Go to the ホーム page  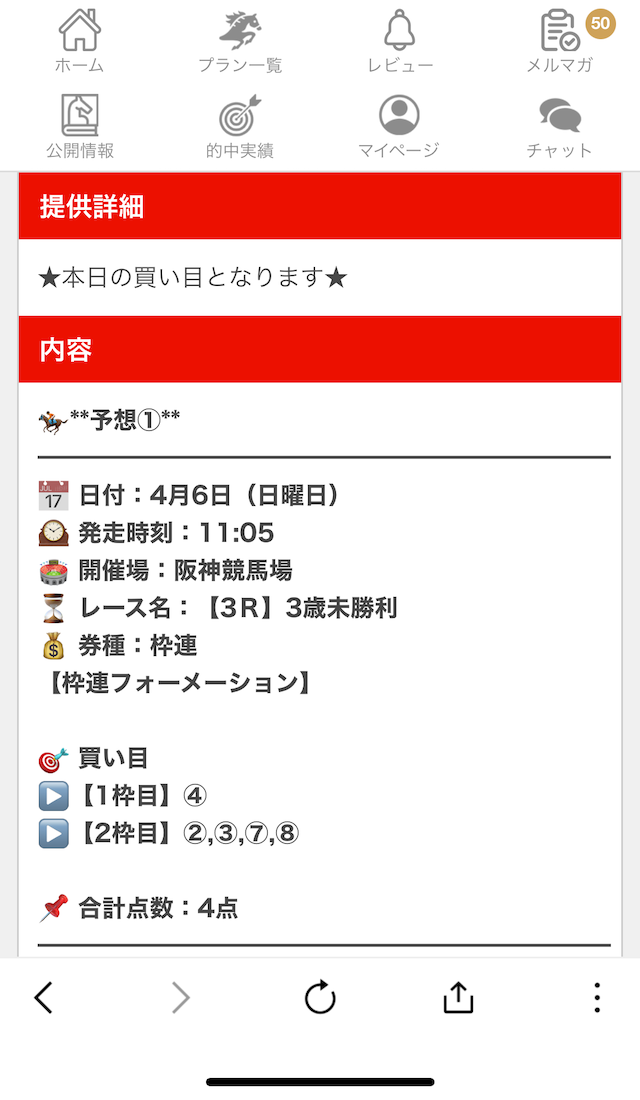coord(79,41)
